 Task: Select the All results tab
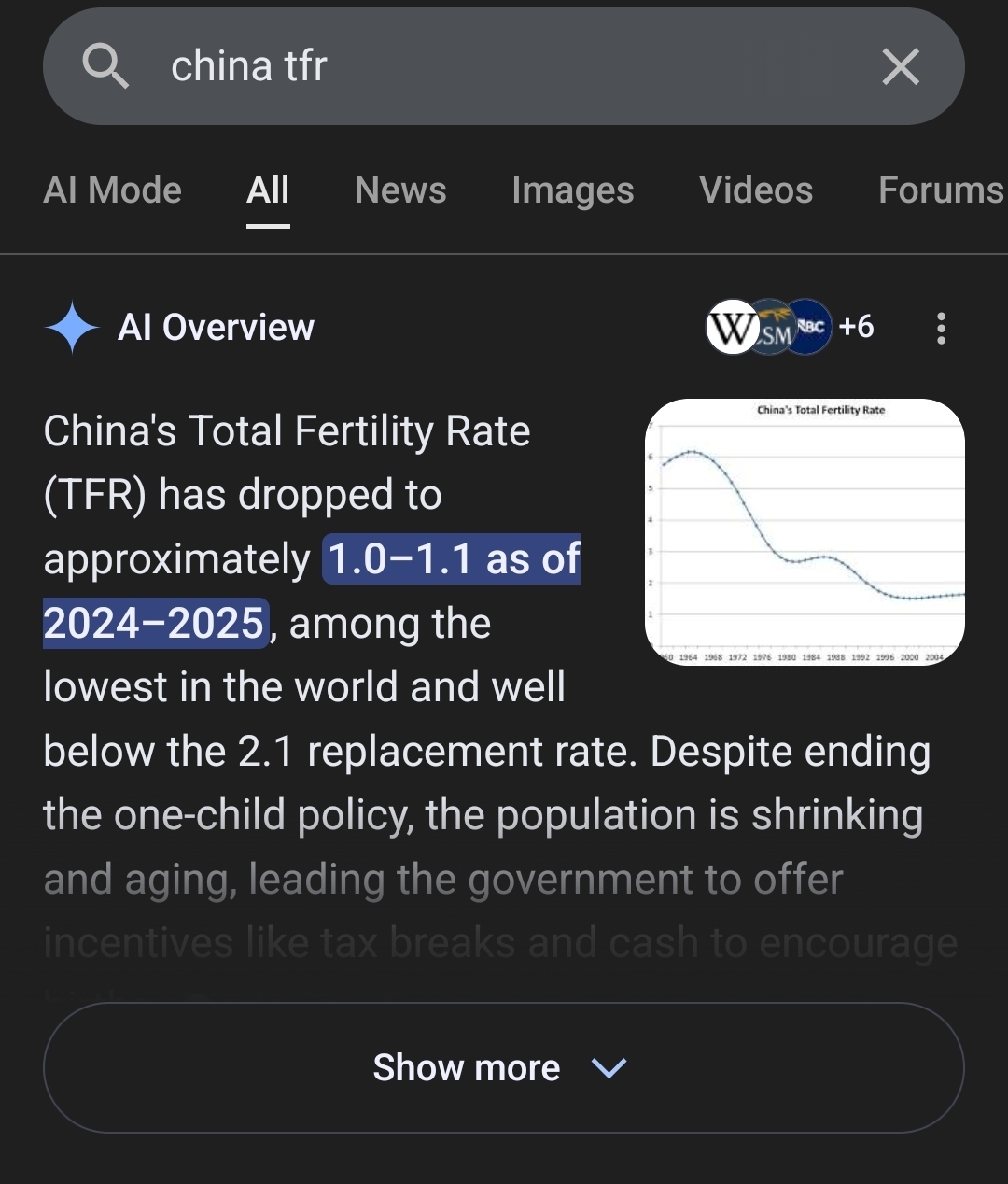268,190
